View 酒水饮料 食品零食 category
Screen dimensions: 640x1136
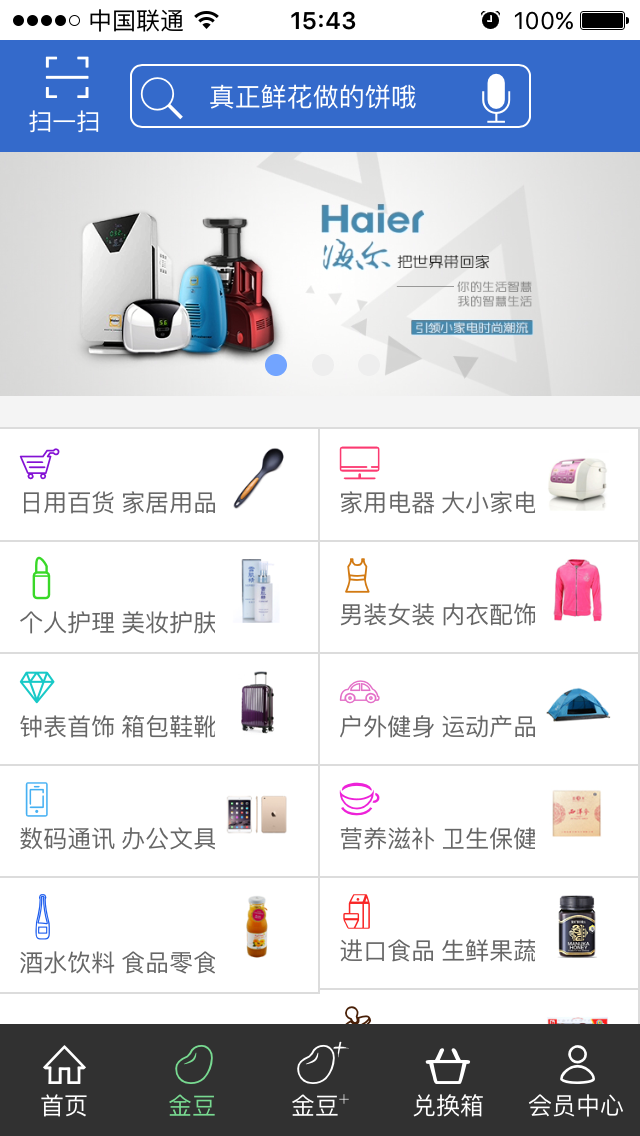click(159, 935)
